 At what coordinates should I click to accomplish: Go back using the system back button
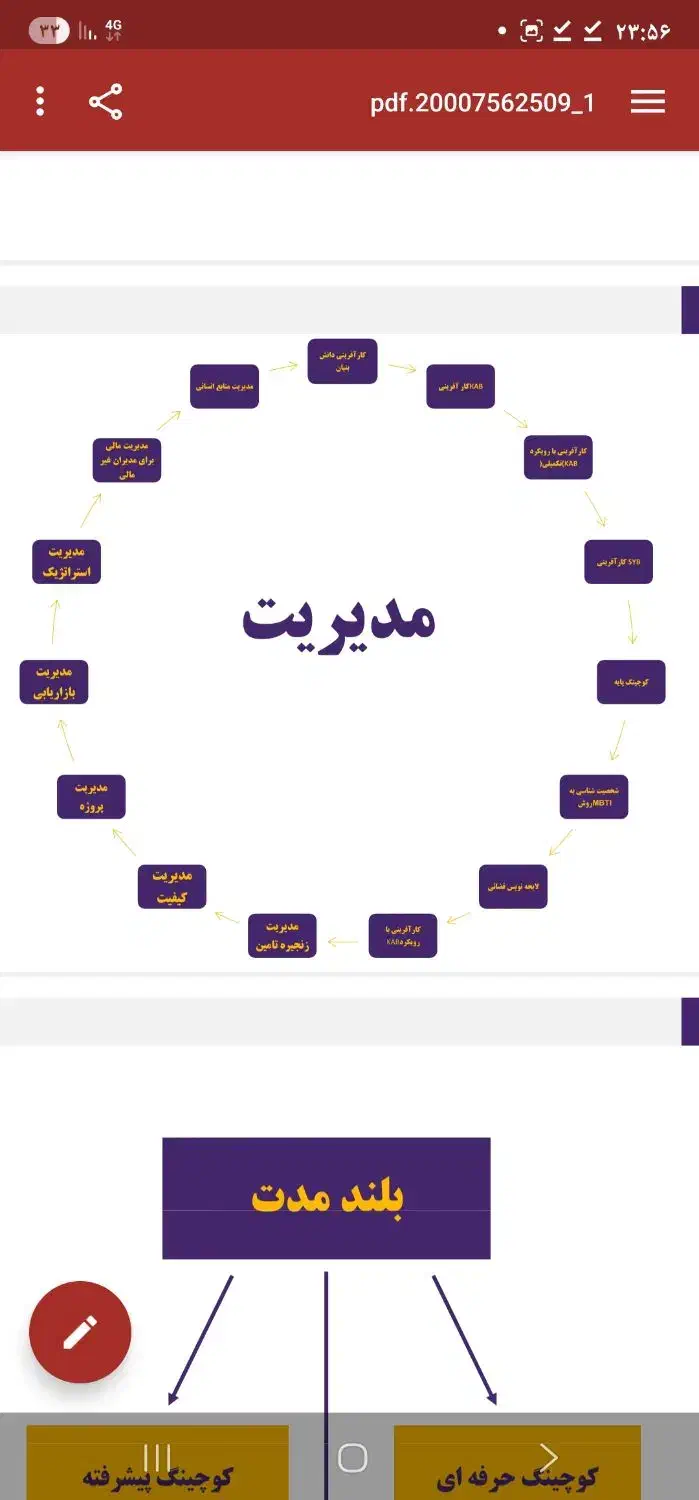coord(548,1457)
